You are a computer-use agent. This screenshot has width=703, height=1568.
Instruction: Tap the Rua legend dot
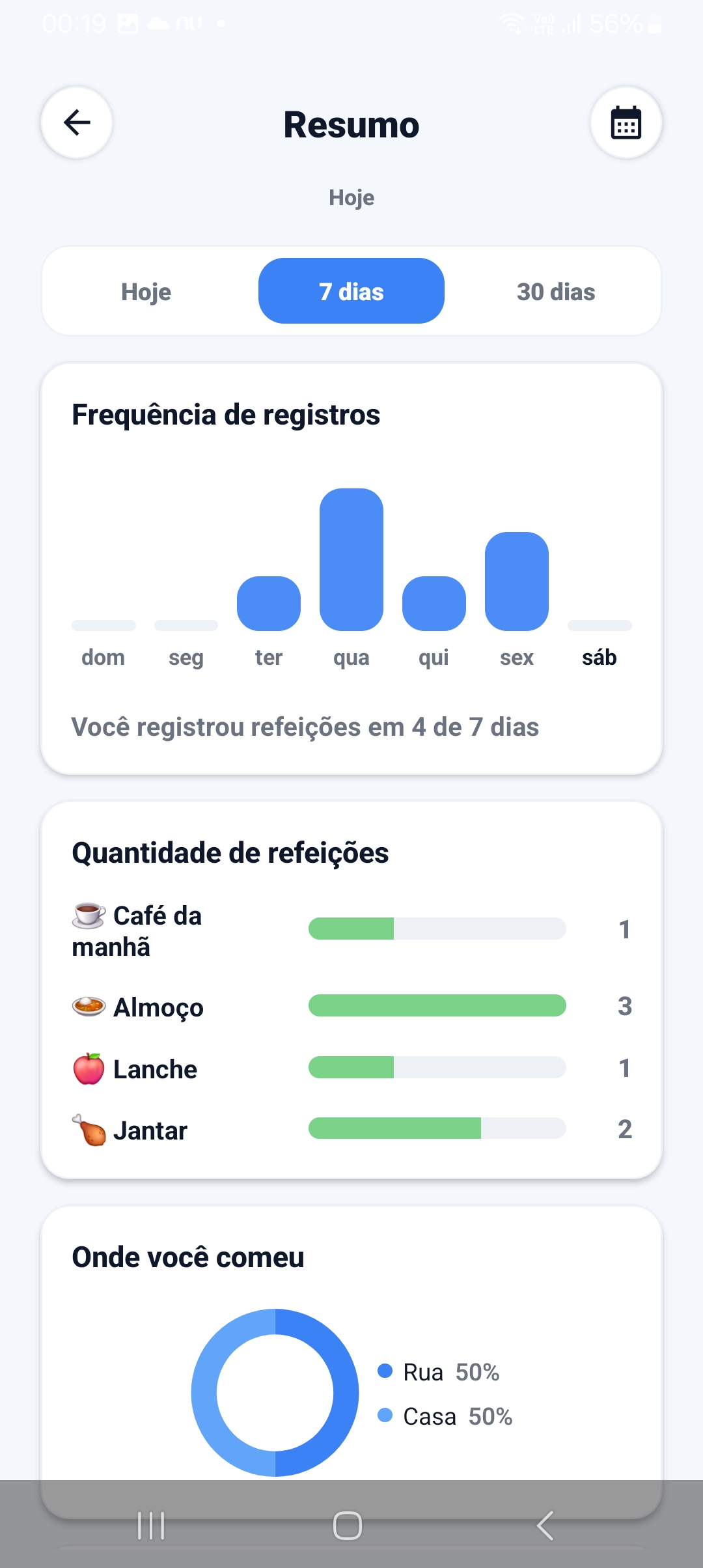(387, 1371)
